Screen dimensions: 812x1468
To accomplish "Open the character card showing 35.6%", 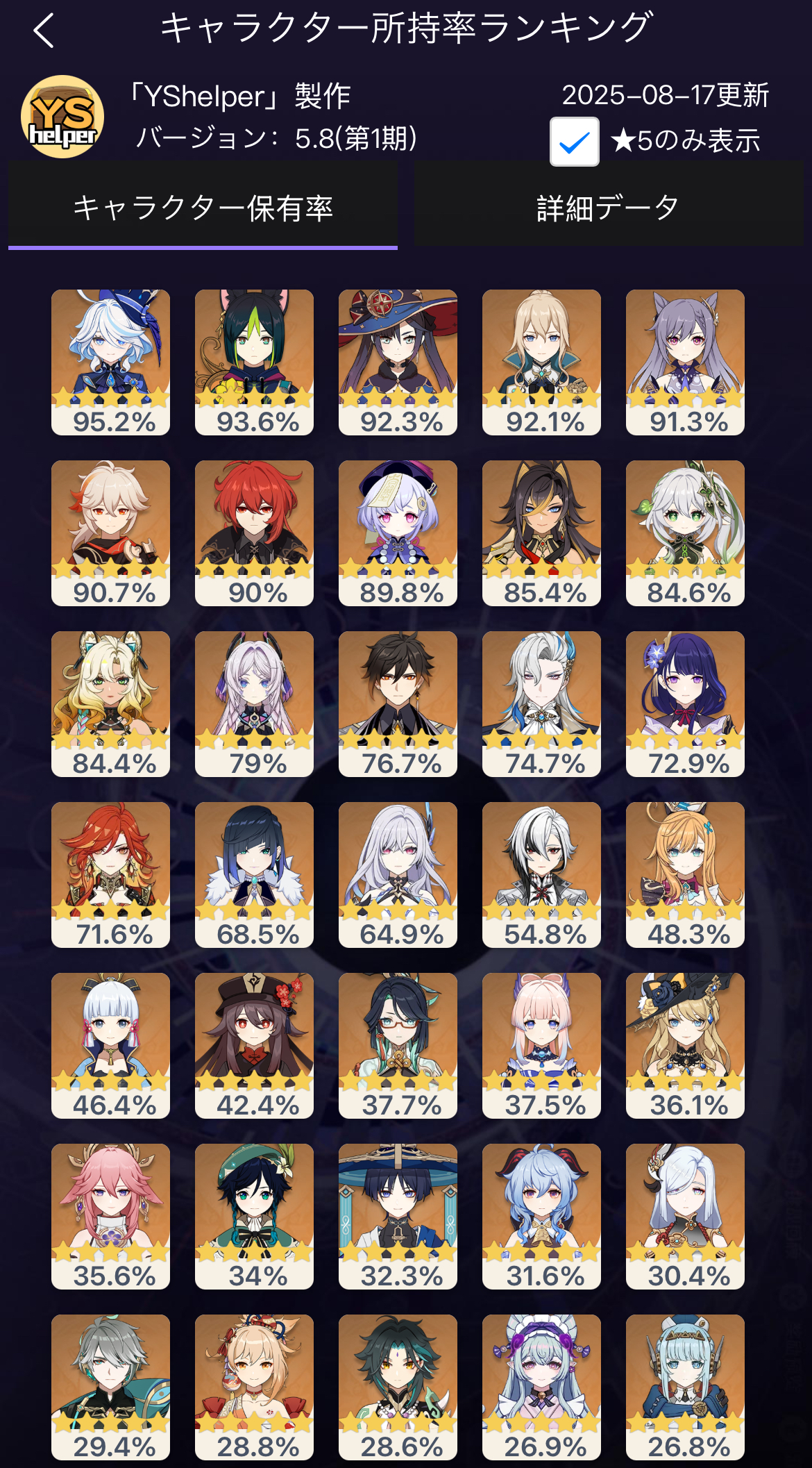I will pos(110,1217).
